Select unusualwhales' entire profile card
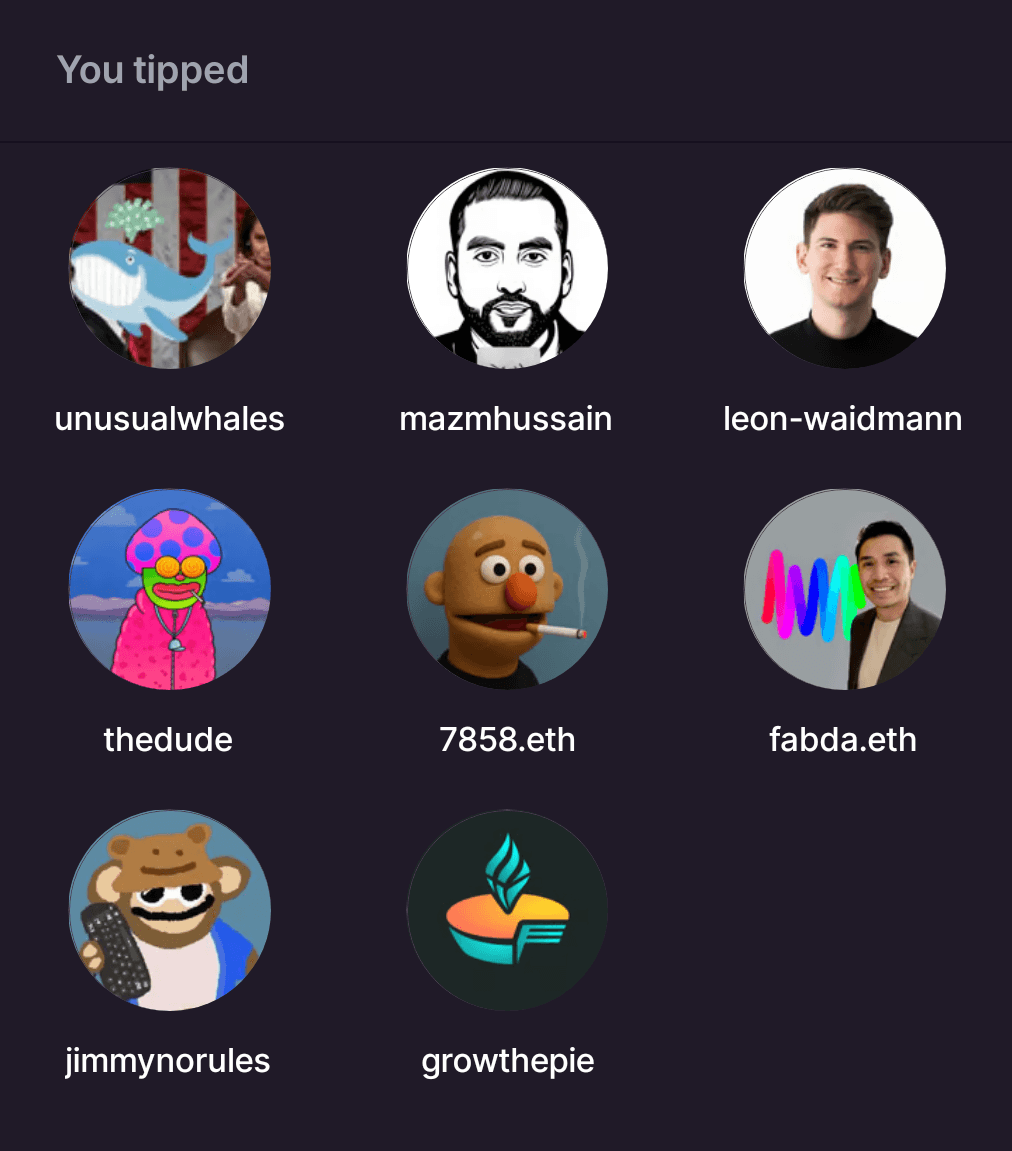1012x1151 pixels. pos(169,300)
